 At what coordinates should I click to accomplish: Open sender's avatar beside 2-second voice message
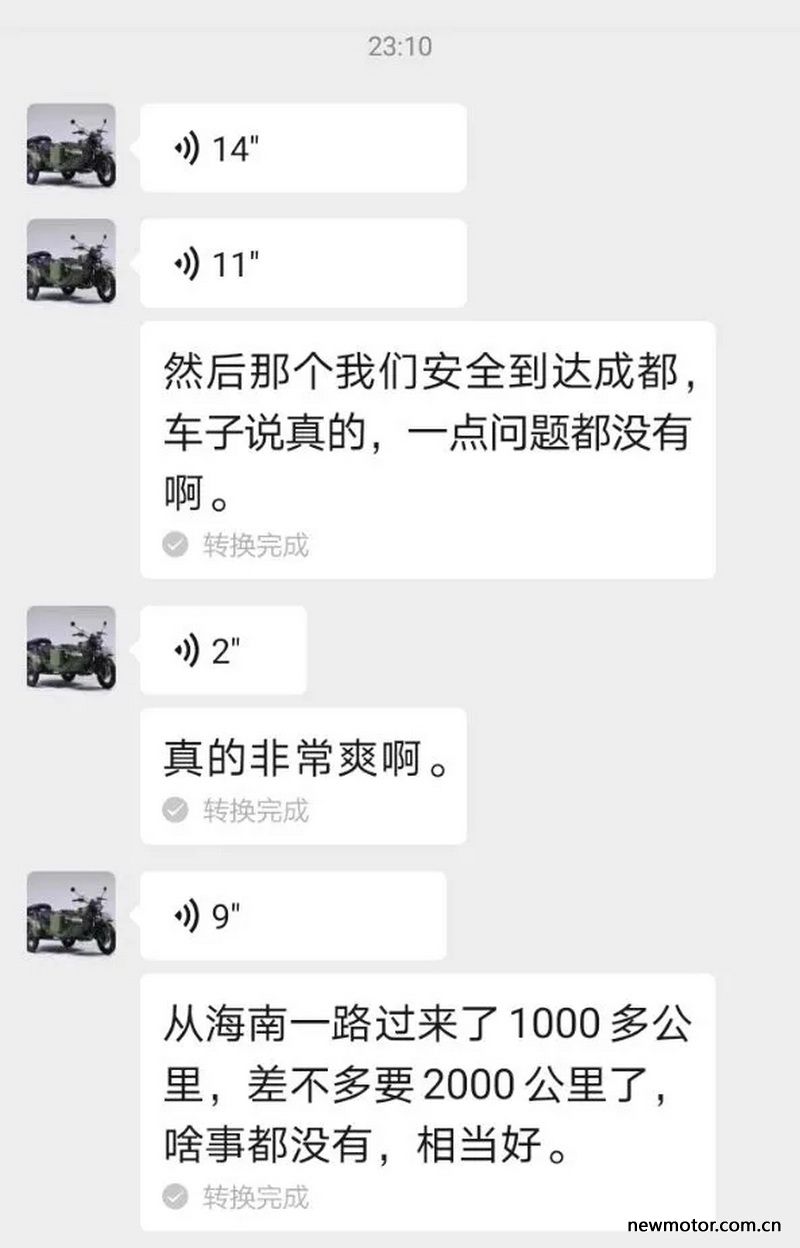point(71,647)
